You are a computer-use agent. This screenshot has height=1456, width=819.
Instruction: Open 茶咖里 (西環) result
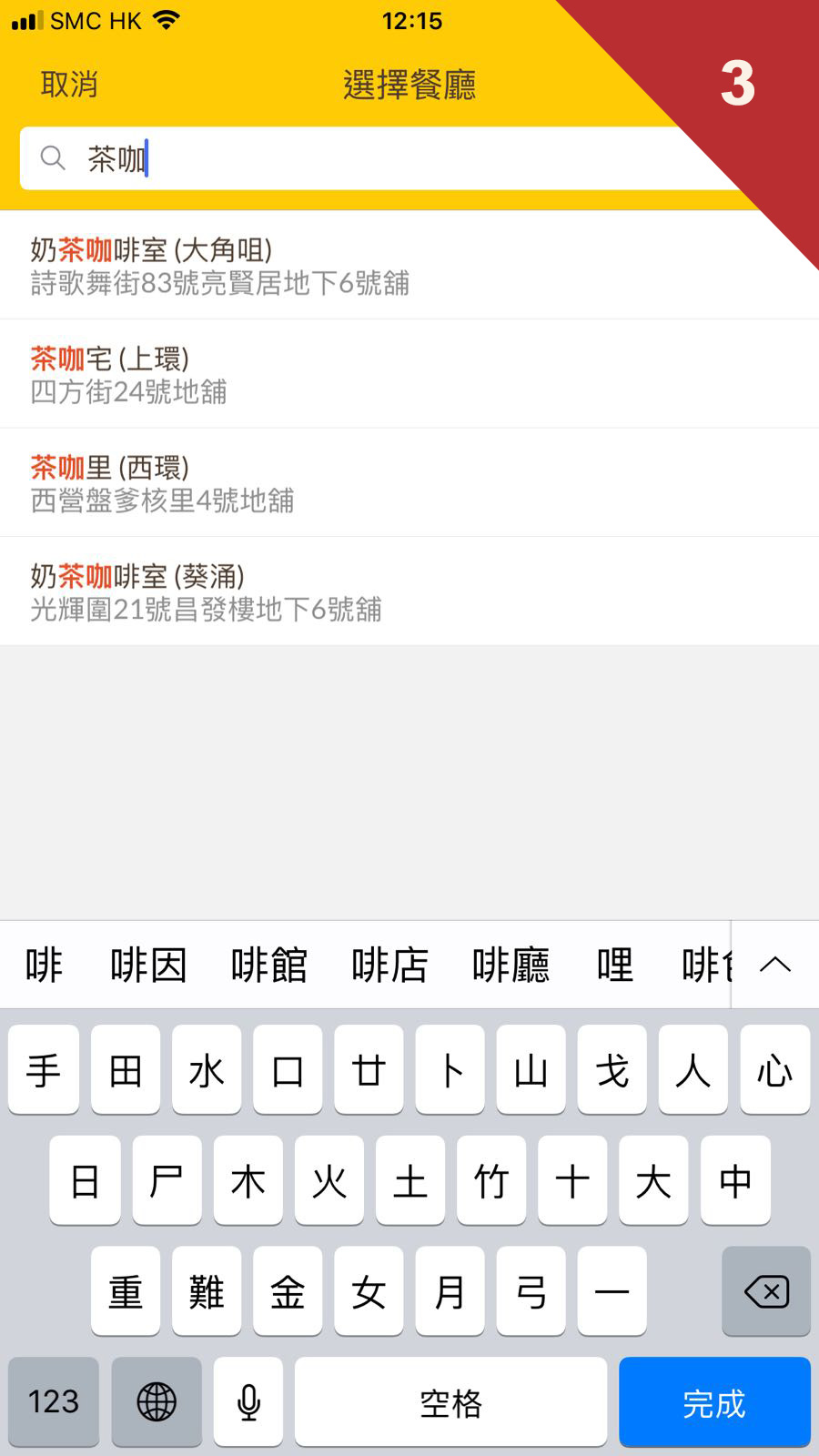409,482
